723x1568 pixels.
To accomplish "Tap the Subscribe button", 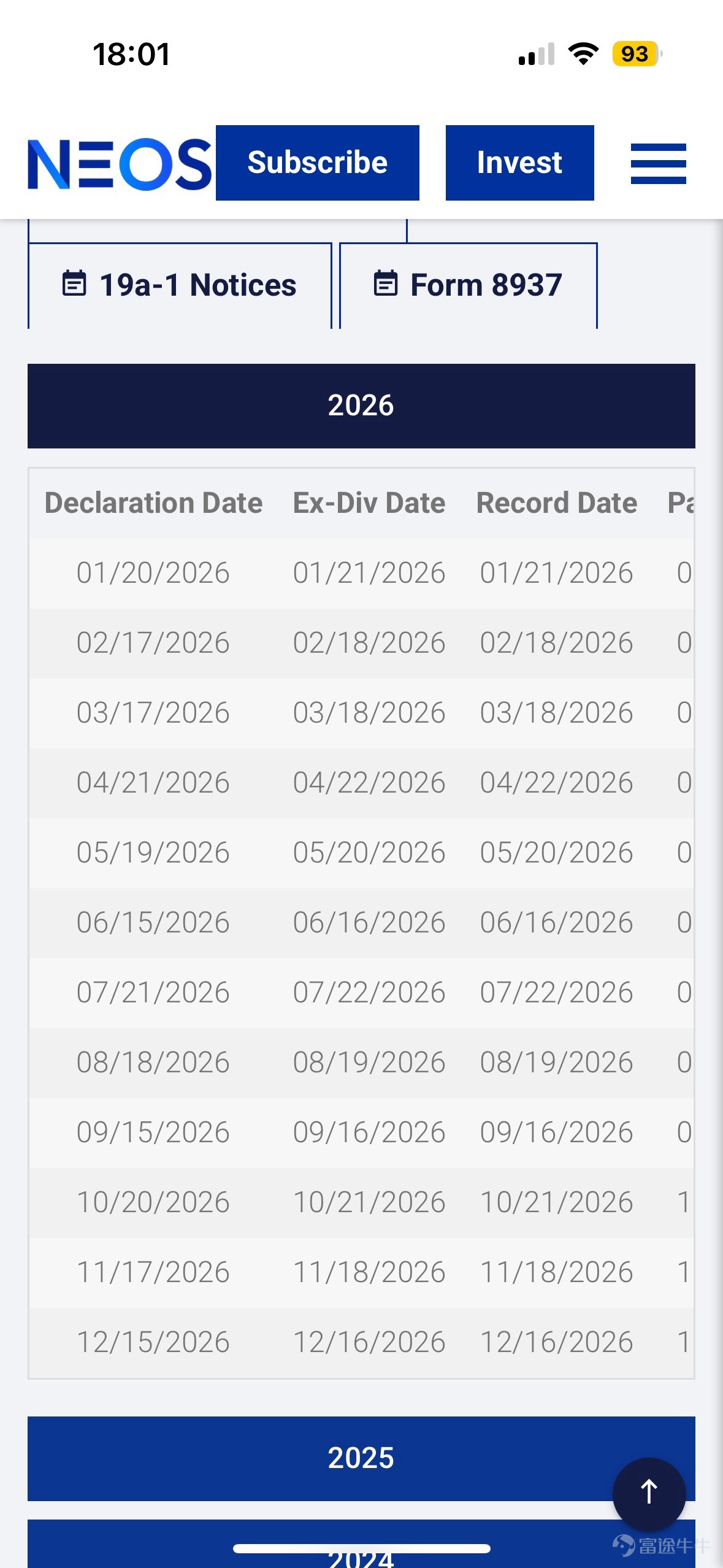I will click(x=317, y=163).
